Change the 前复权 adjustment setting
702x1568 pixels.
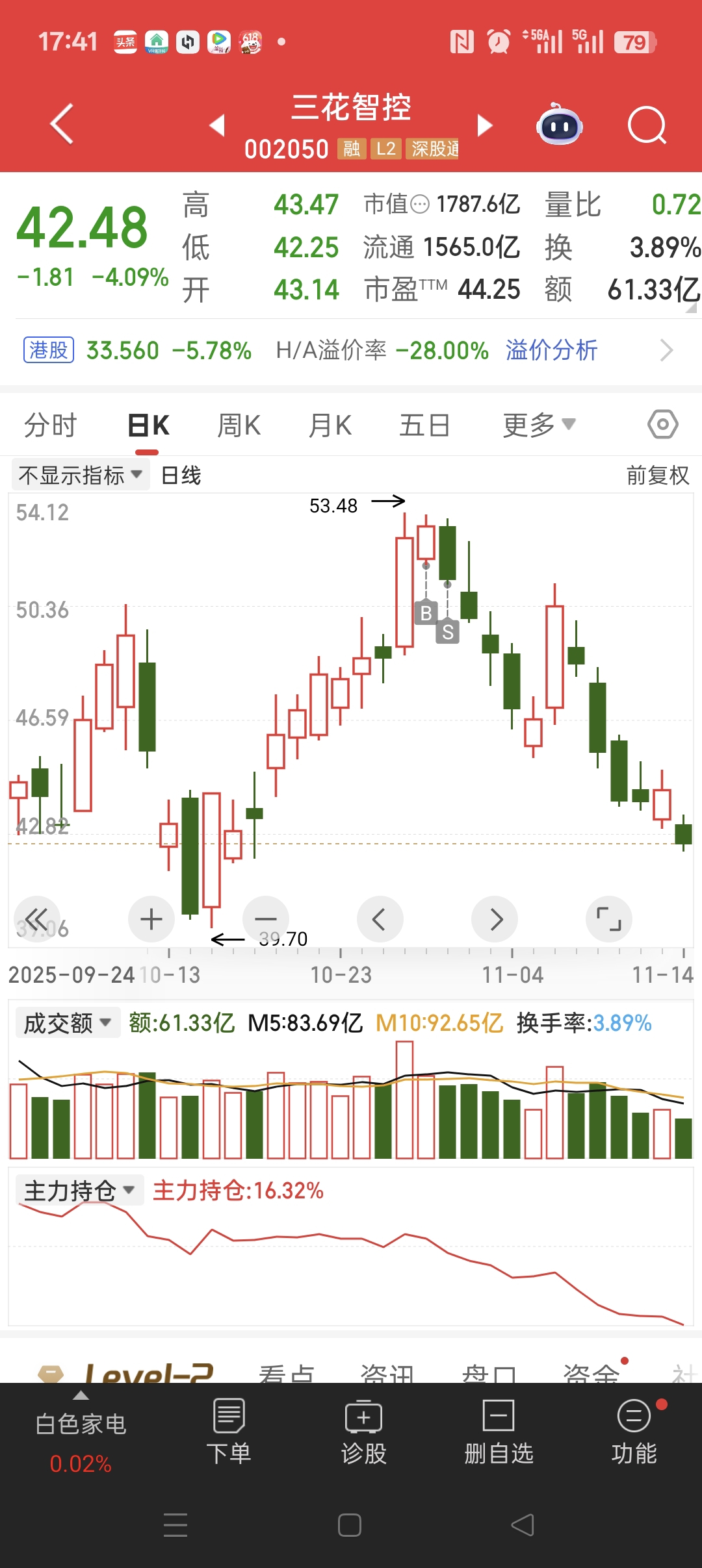click(x=657, y=475)
